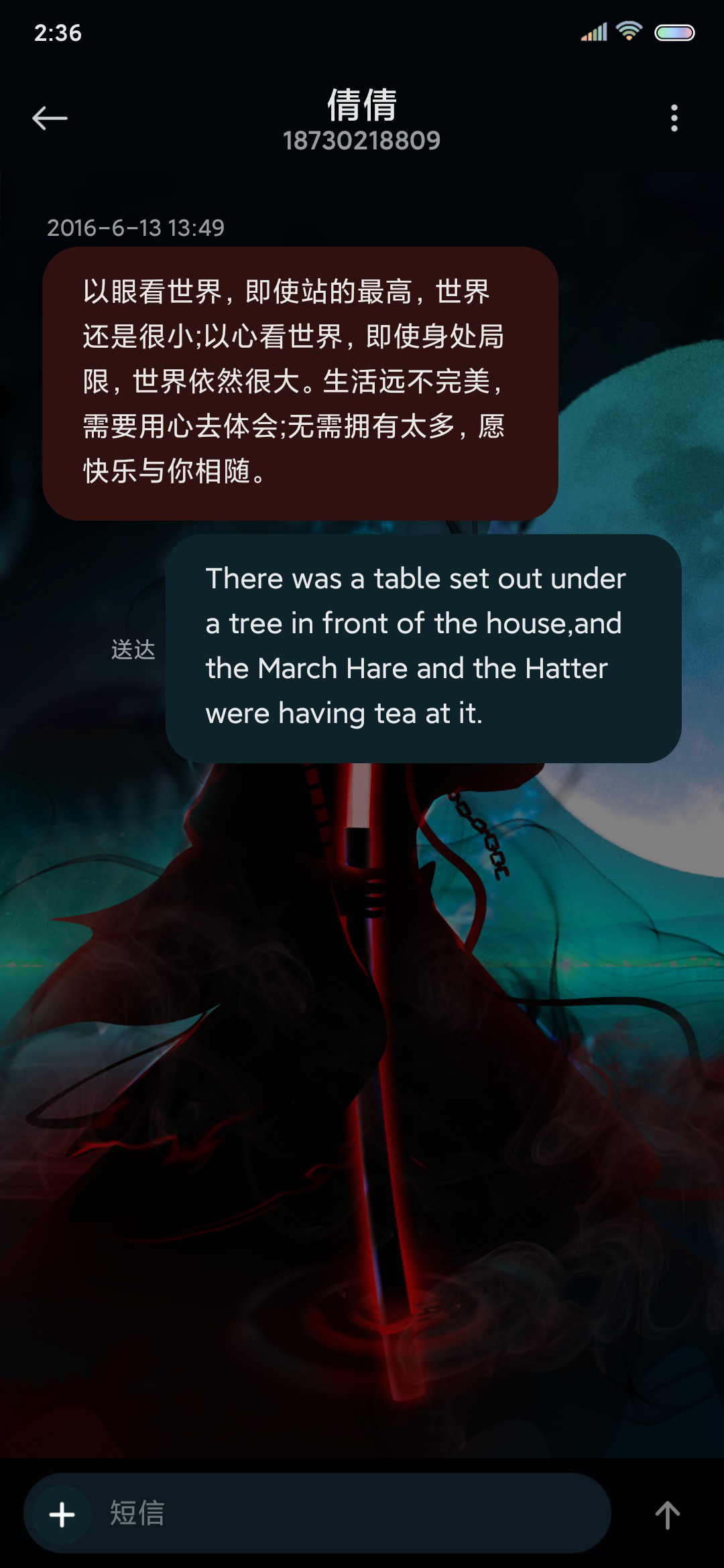Send the message with the up arrow
The height and width of the screenshot is (1568, 724).
tap(667, 1514)
